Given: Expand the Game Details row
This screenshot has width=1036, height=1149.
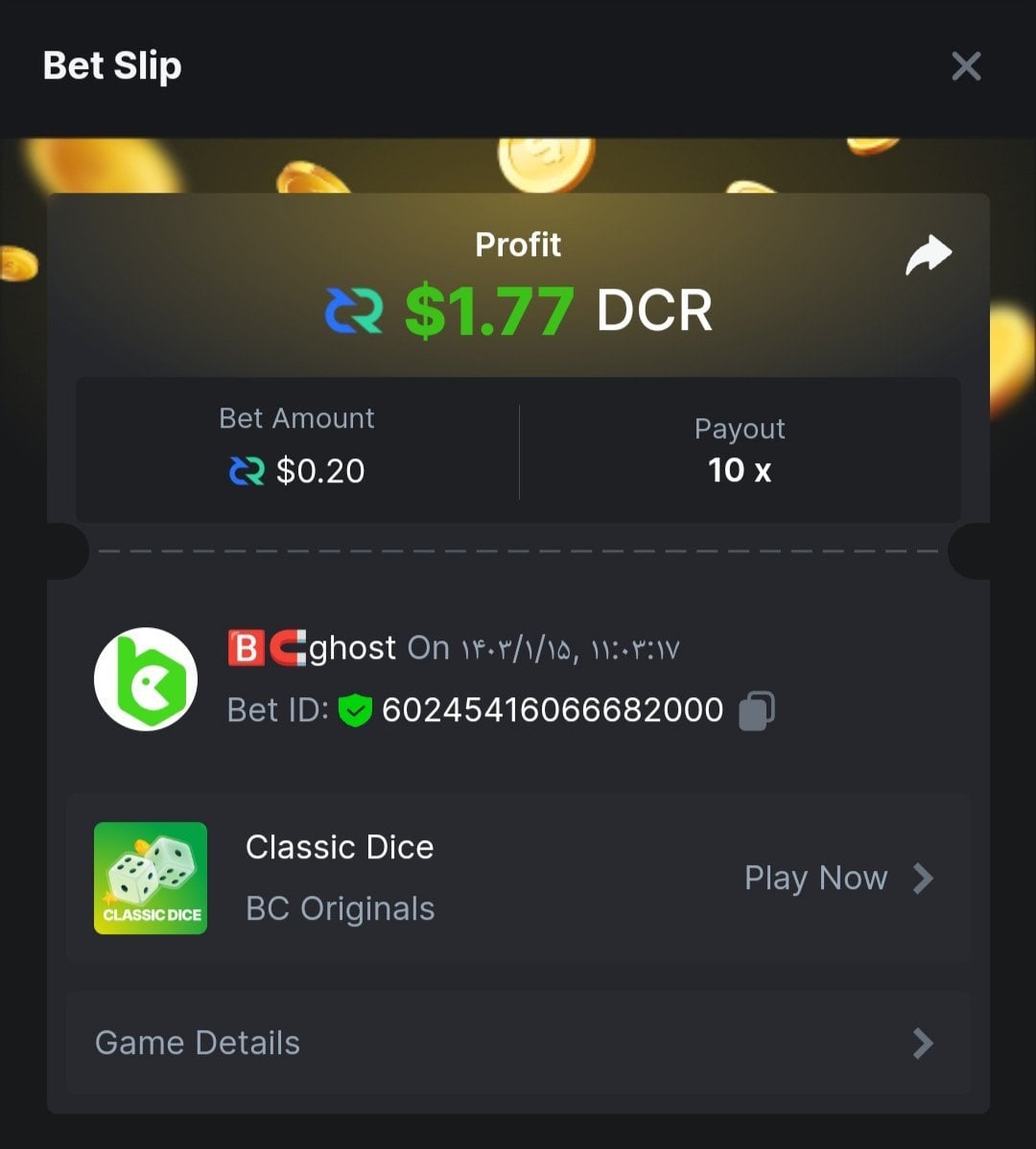Looking at the screenshot, I should click(x=518, y=1043).
